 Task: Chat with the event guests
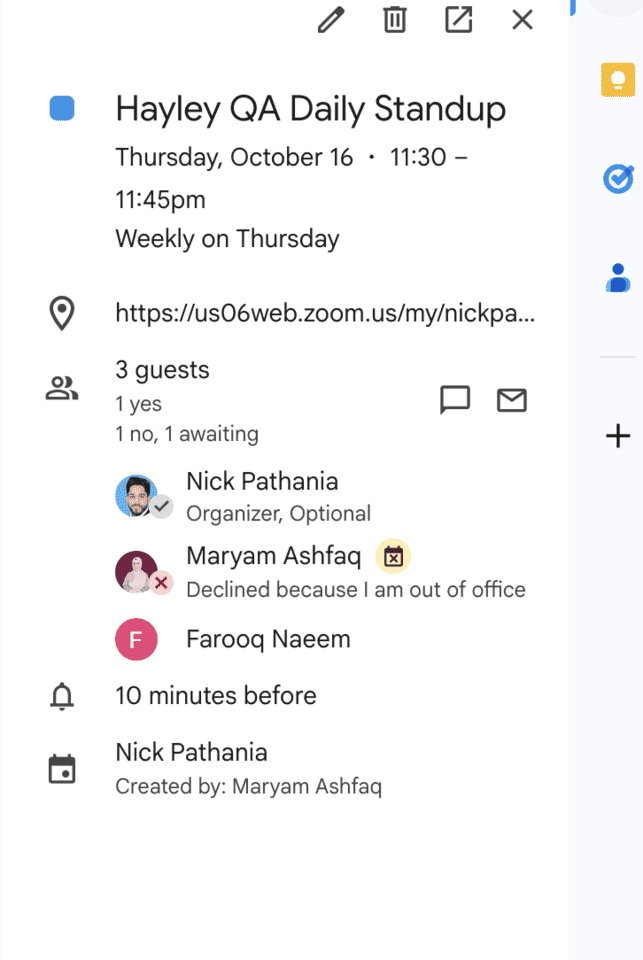(x=455, y=400)
